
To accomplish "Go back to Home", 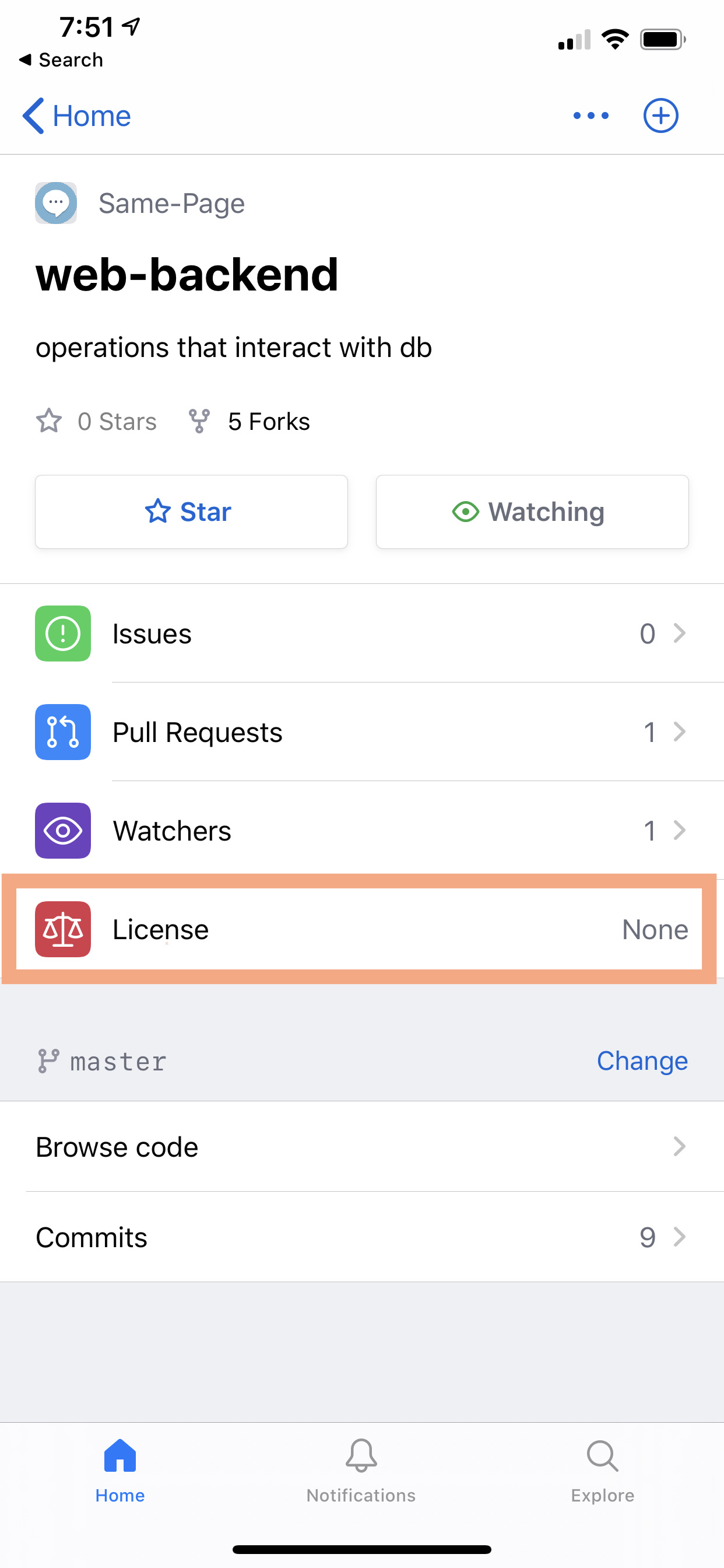I will (77, 116).
